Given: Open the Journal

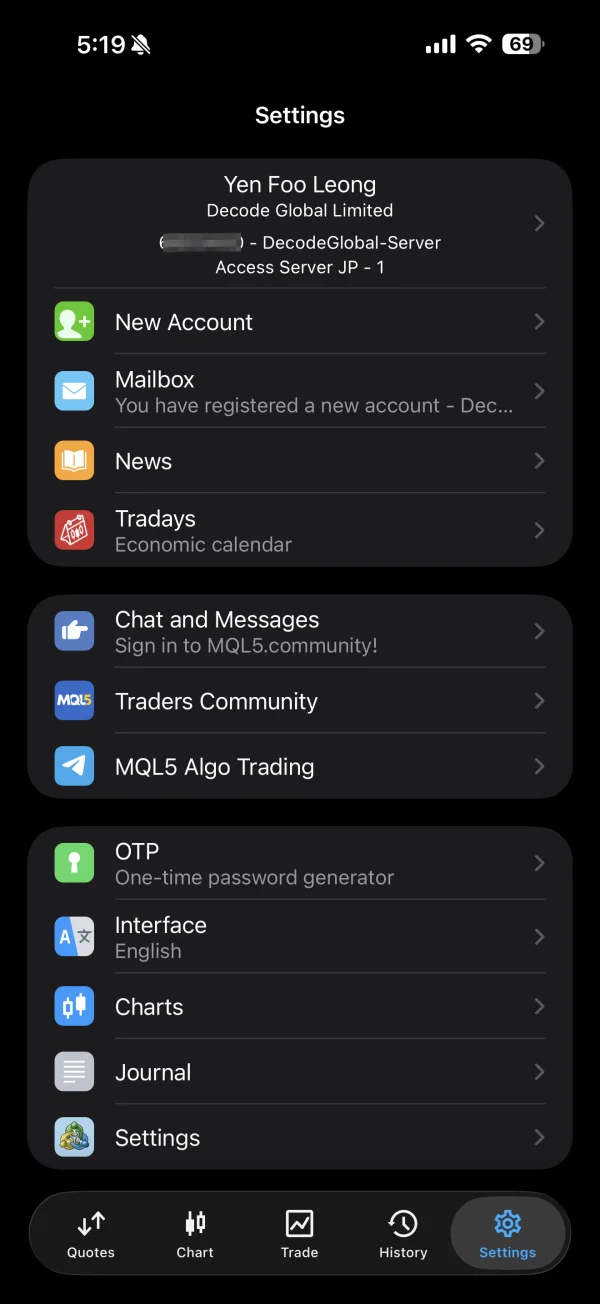Looking at the screenshot, I should [300, 1072].
